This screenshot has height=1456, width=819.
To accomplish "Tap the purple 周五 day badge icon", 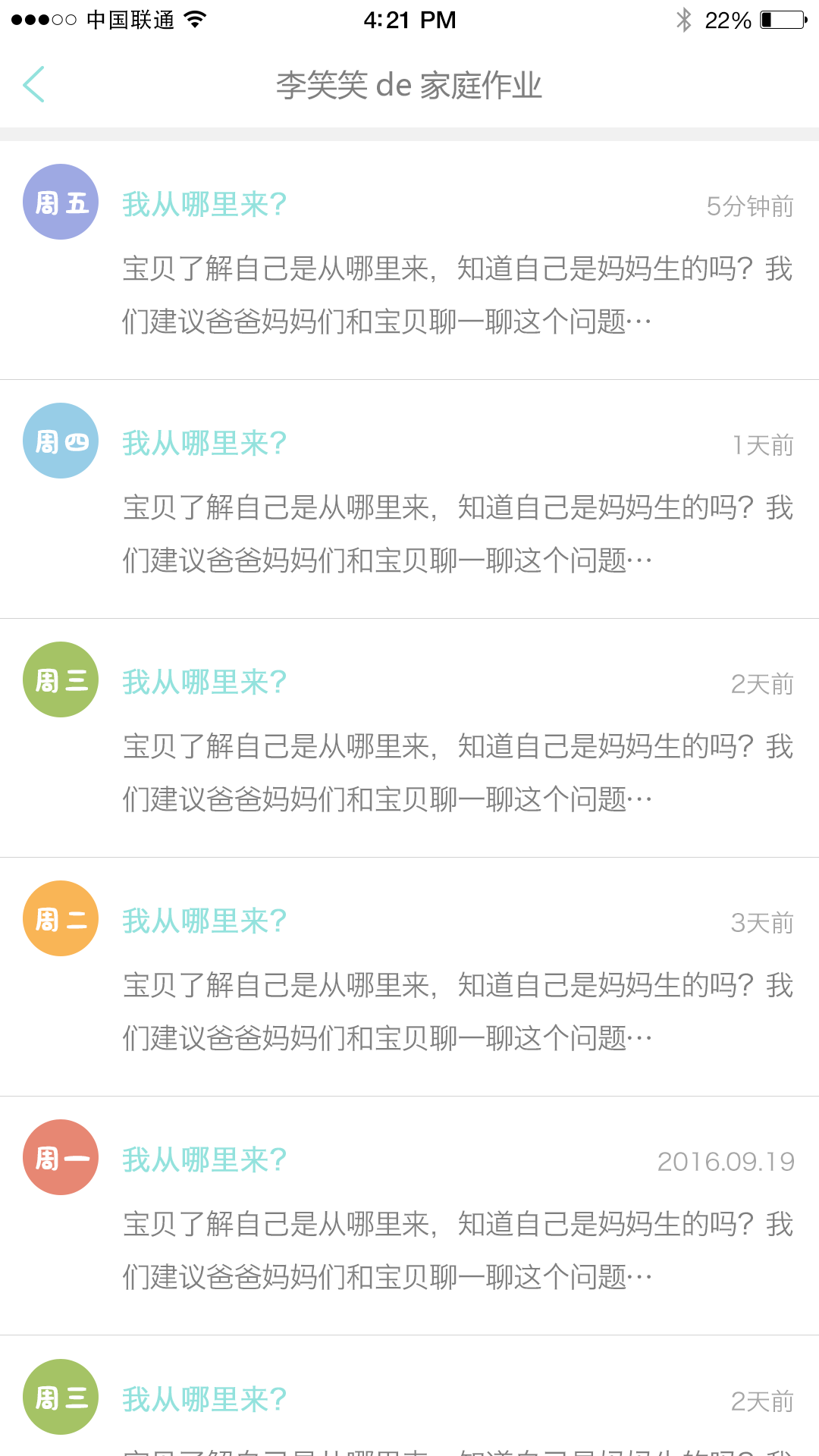I will point(60,201).
